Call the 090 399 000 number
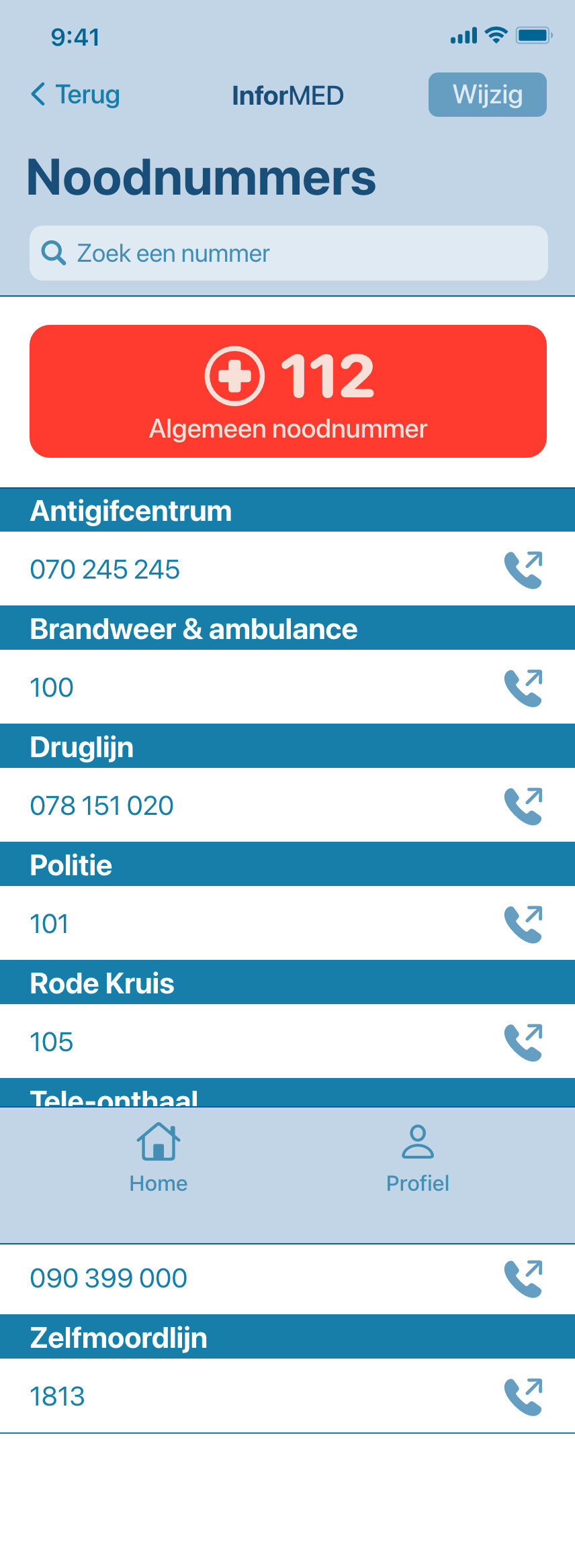 pos(523,1279)
